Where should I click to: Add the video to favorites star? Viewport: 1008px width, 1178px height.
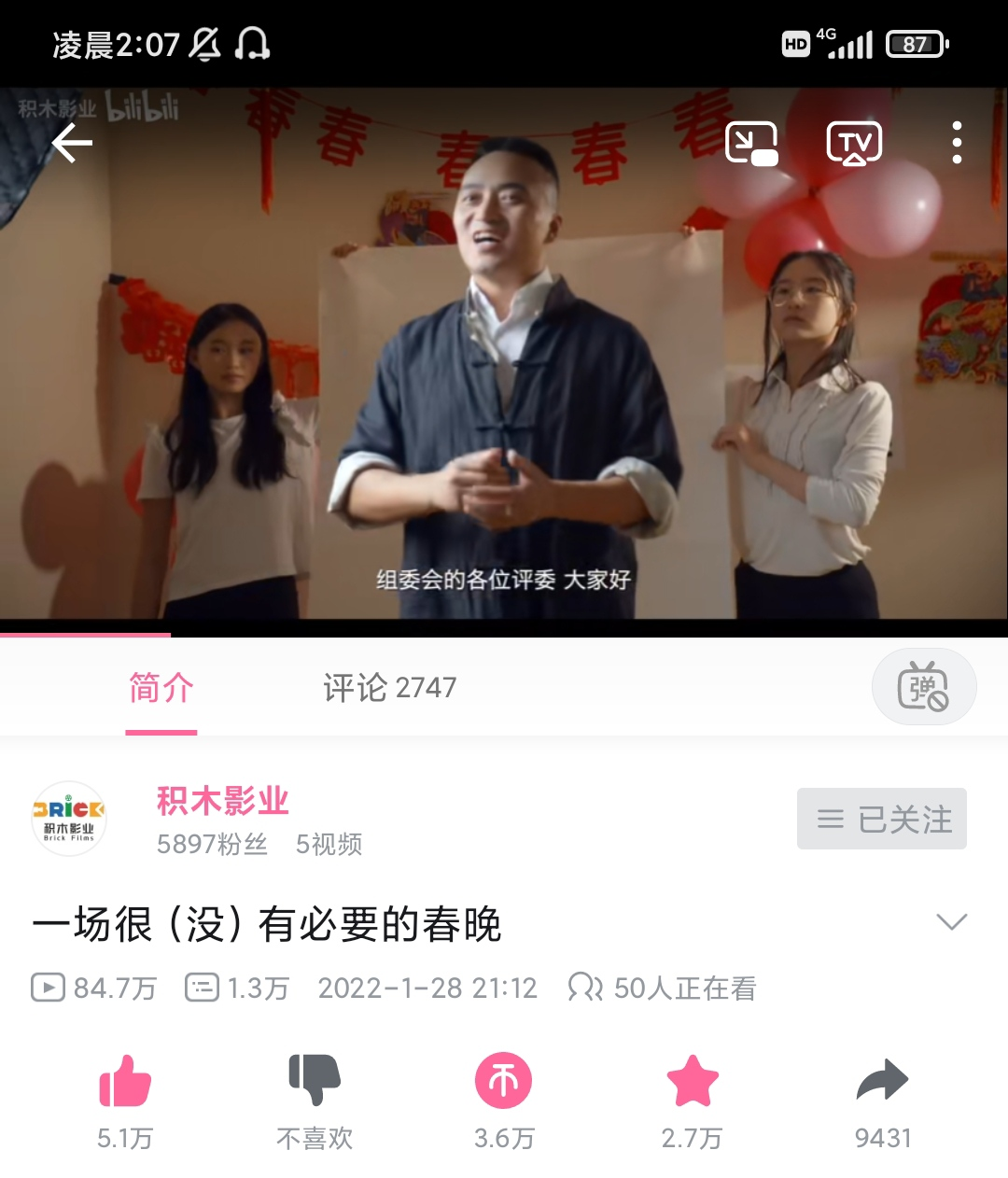(693, 1081)
